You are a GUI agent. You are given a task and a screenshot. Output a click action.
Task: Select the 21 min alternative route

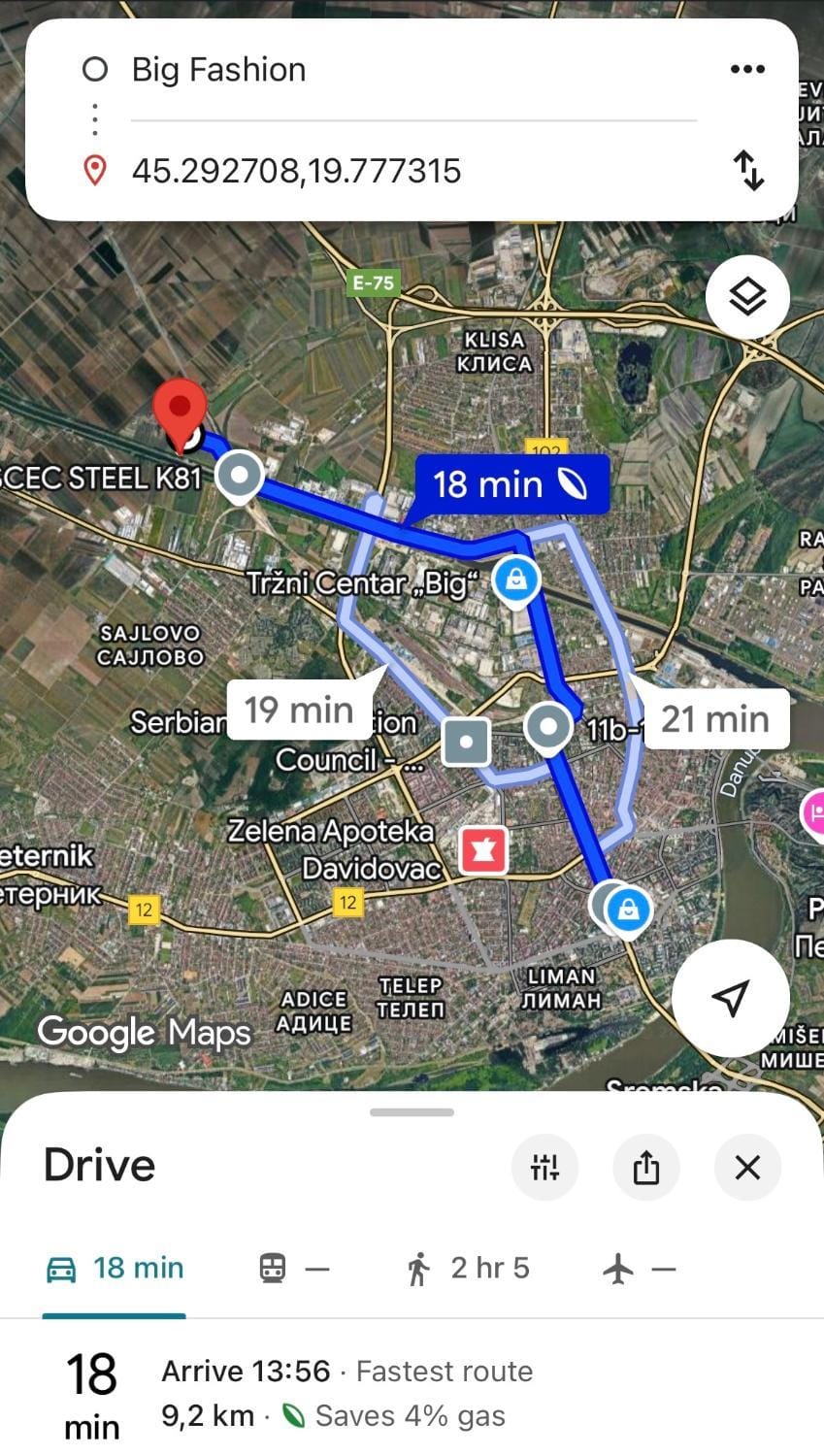point(715,719)
